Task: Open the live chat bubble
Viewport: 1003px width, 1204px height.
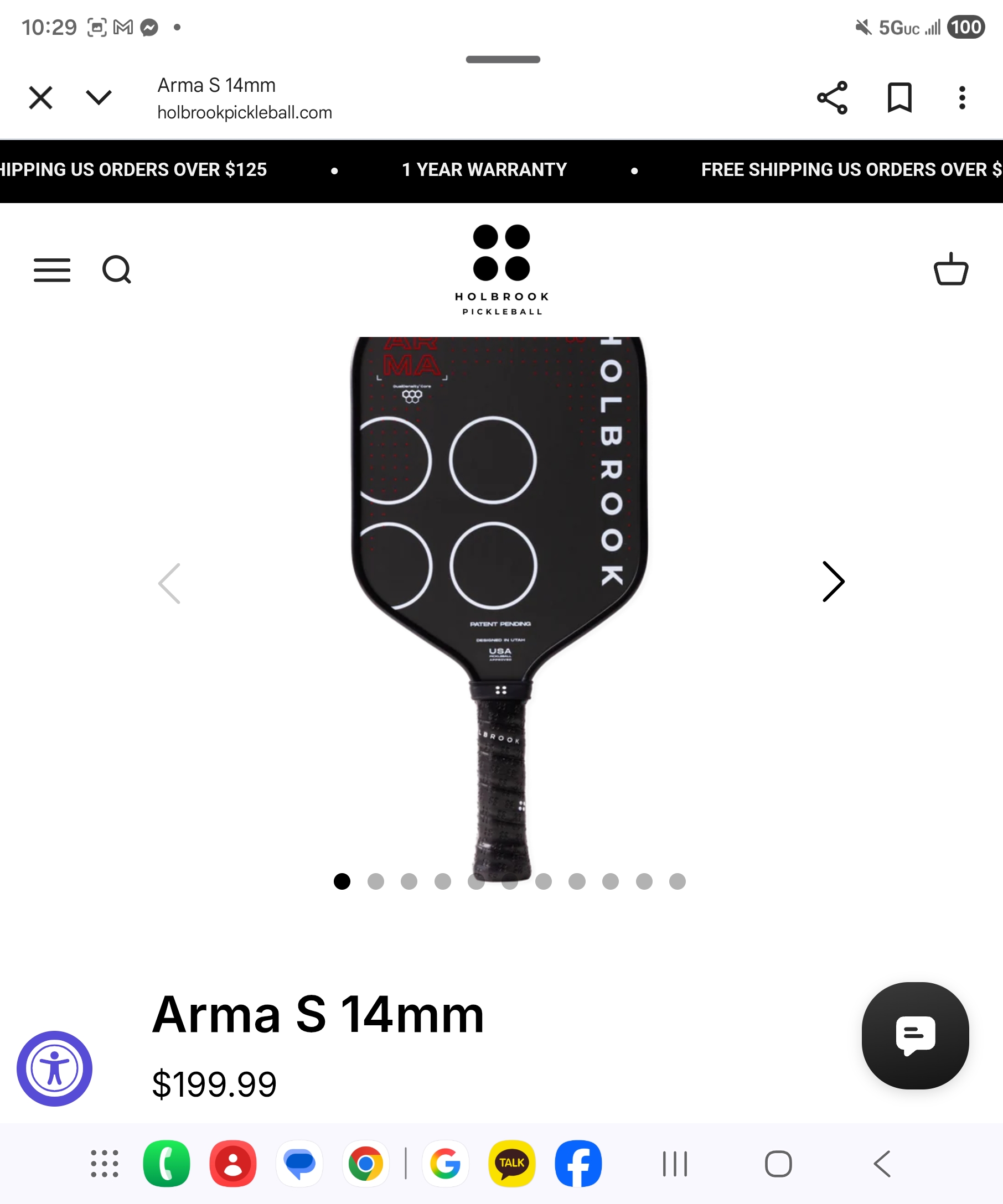Action: 915,1035
